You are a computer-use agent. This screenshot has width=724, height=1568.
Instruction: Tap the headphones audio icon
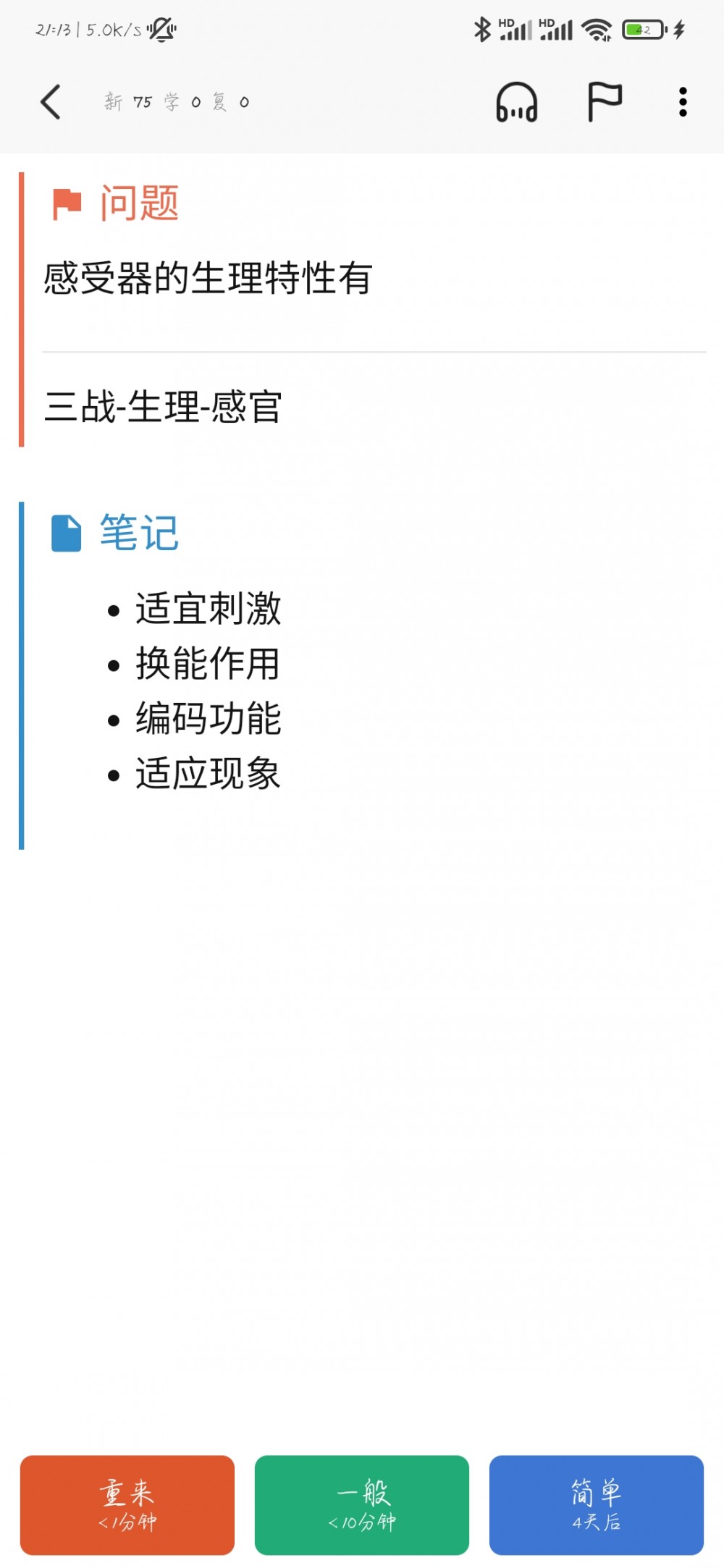pos(516,101)
